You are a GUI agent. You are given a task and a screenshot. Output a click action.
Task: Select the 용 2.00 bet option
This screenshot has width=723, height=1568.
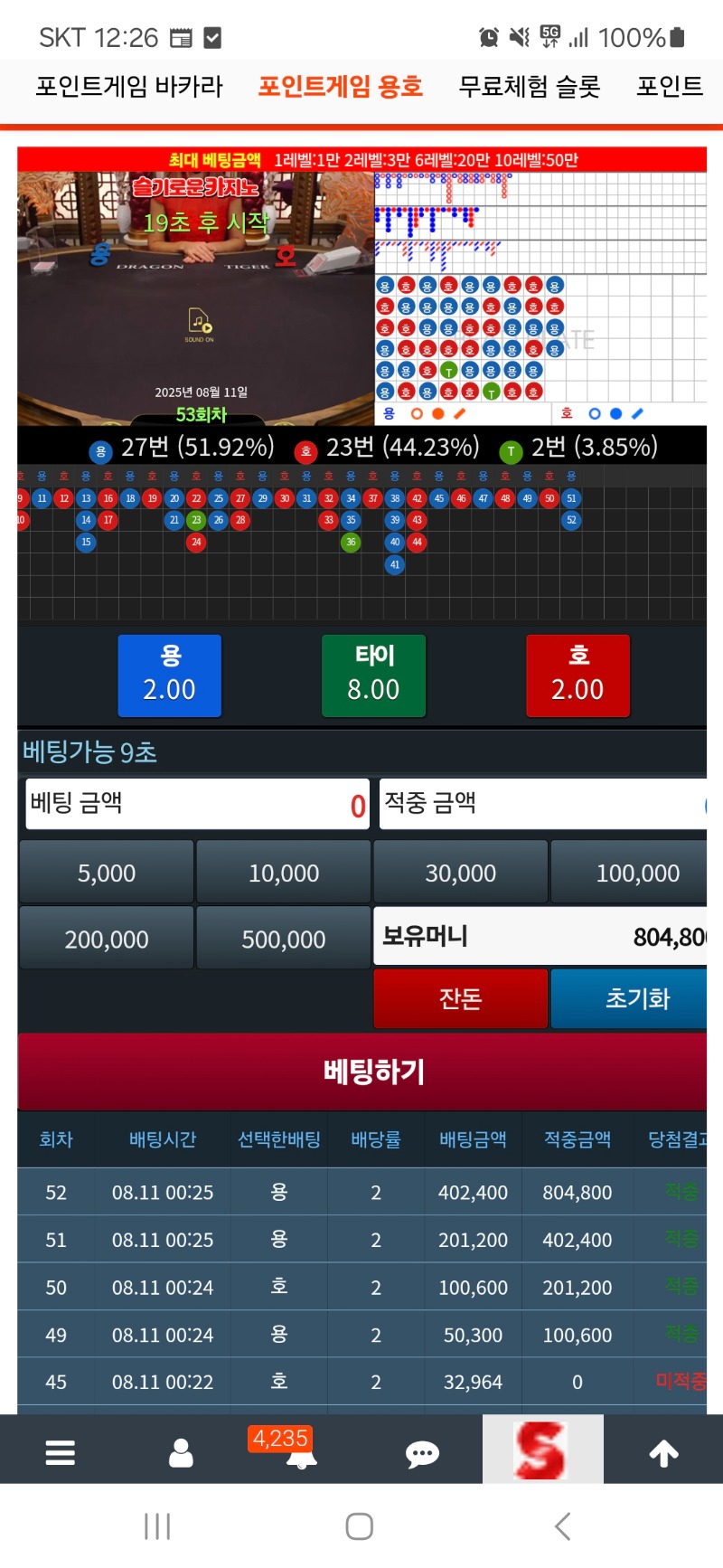click(x=170, y=675)
